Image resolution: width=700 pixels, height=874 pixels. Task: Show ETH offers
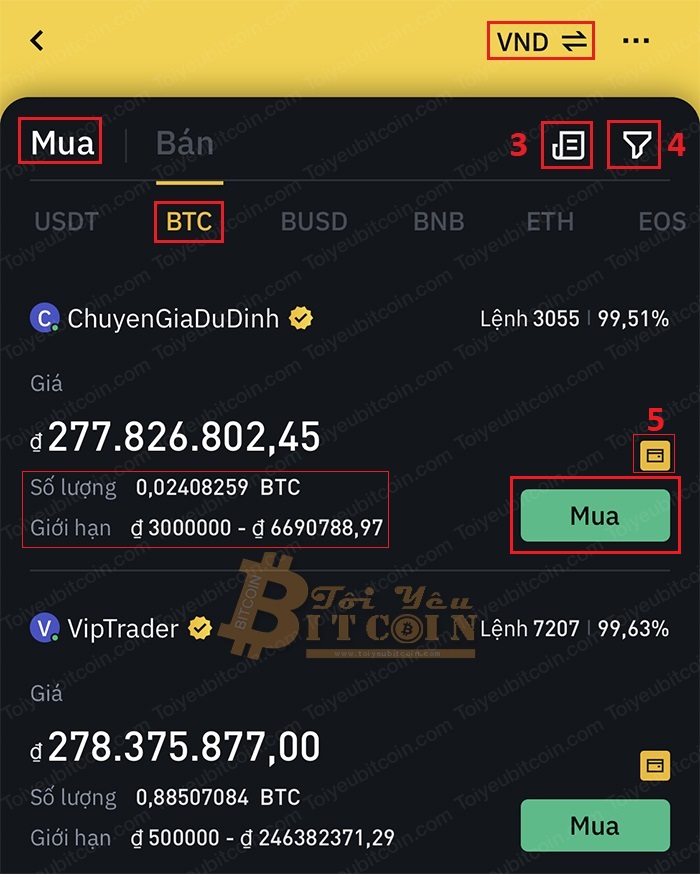(550, 221)
